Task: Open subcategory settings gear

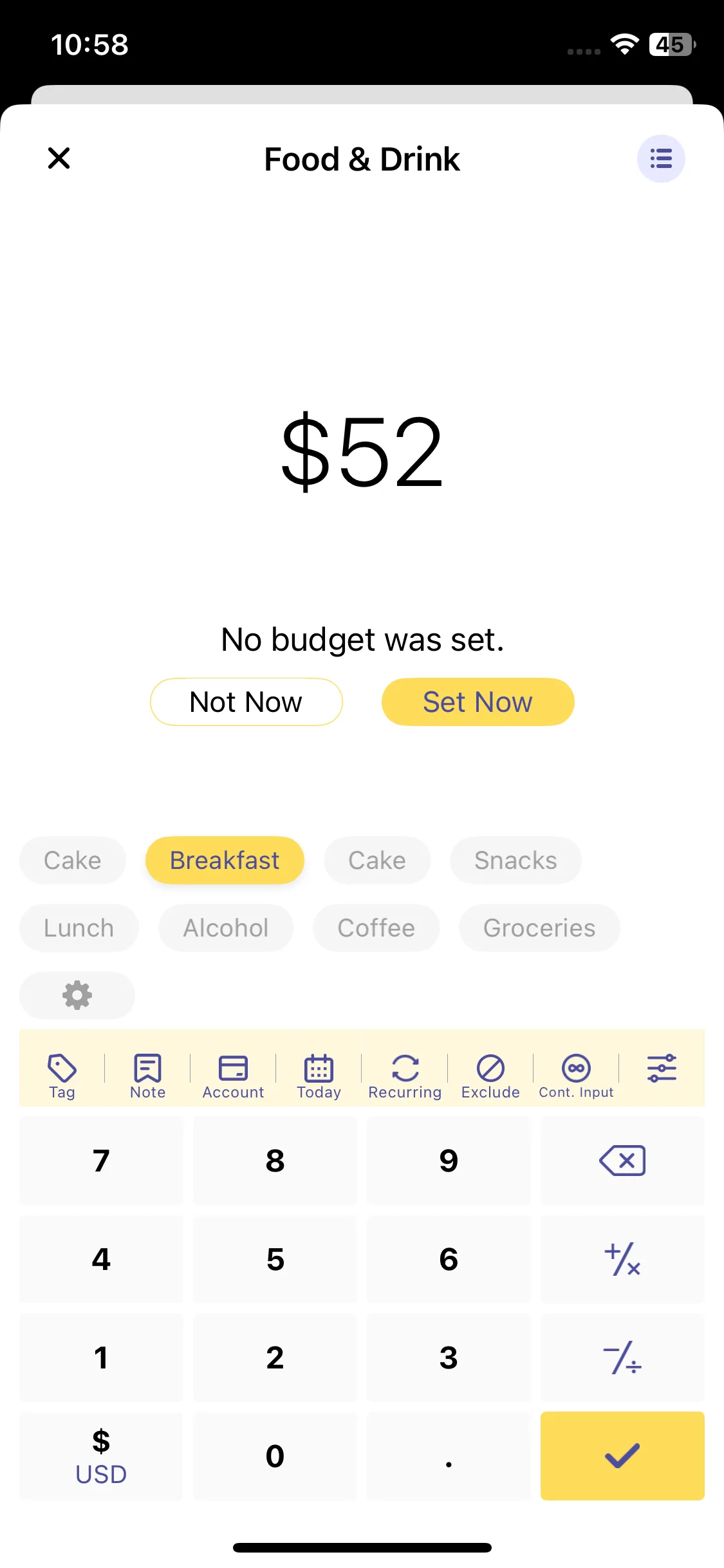Action: click(x=77, y=995)
